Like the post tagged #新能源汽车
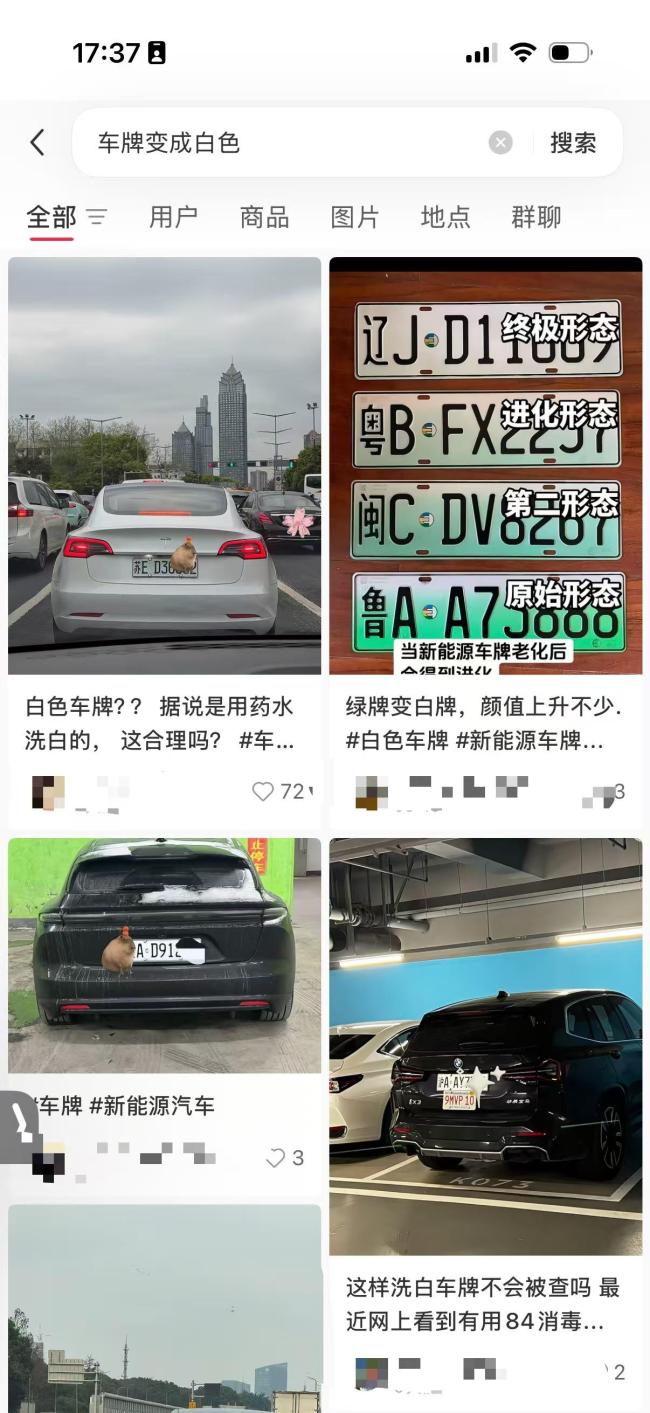Screen dimensions: 650x1413 (x=275, y=1158)
